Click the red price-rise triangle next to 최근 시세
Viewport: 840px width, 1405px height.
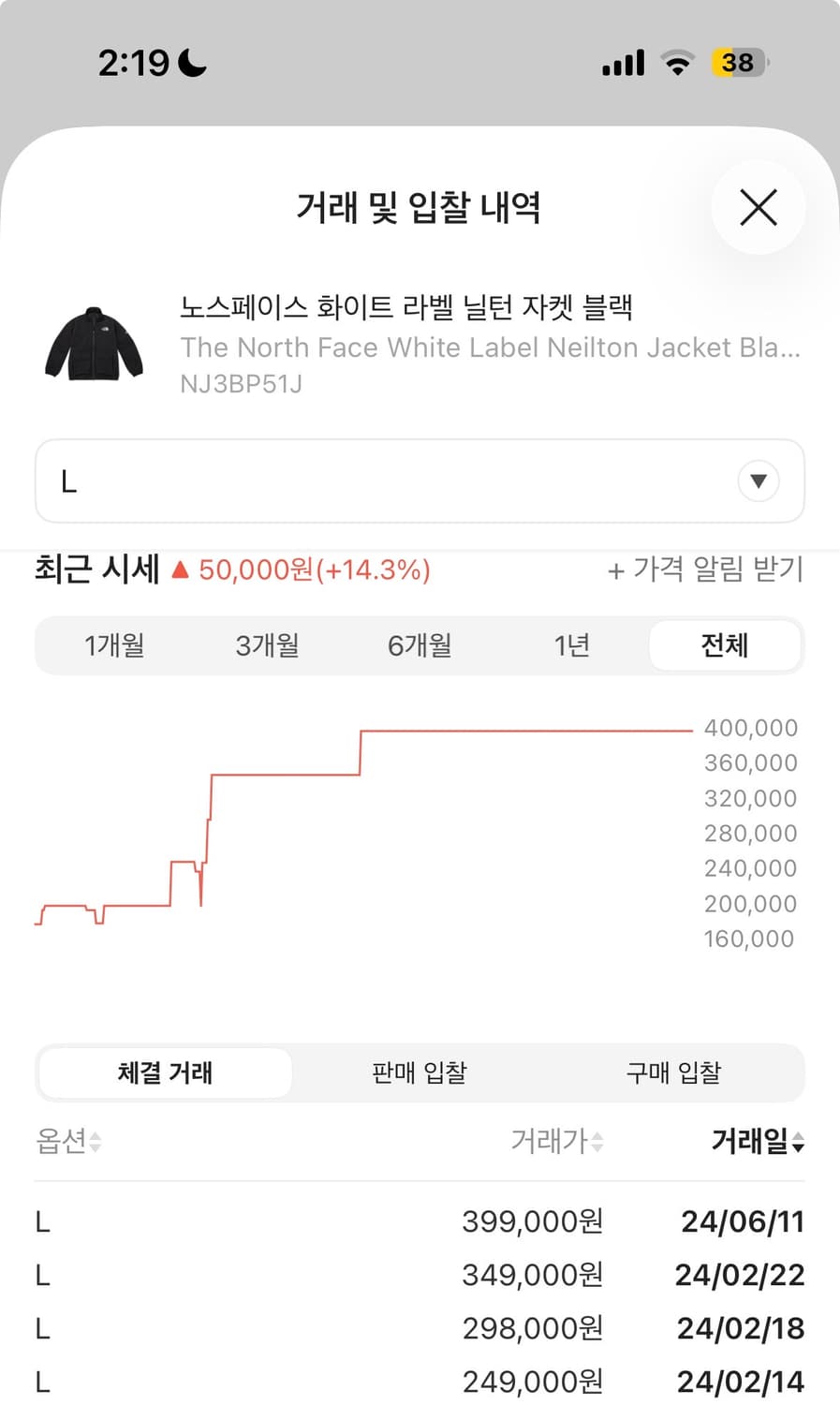(179, 569)
